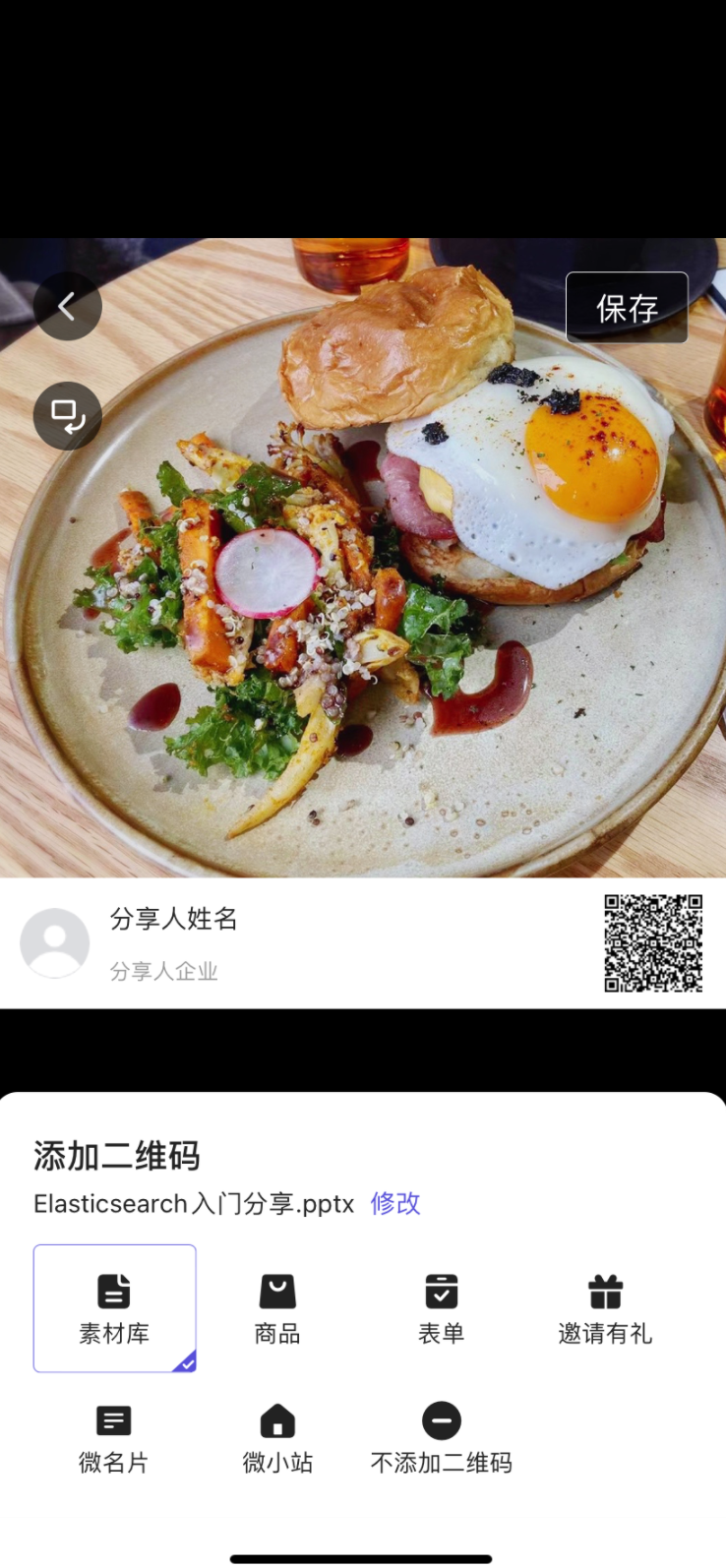Select the 微小站 mini-site house icon

point(276,1420)
